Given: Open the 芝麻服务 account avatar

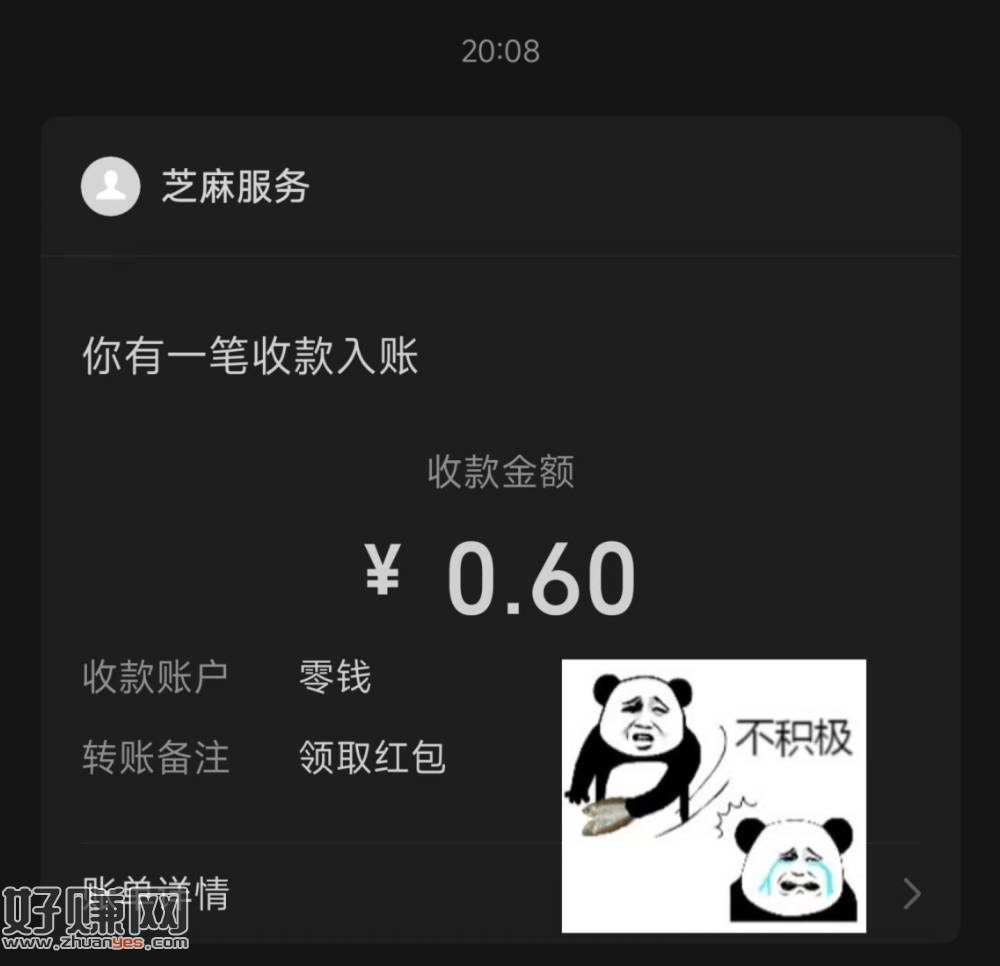Looking at the screenshot, I should click(x=110, y=187).
